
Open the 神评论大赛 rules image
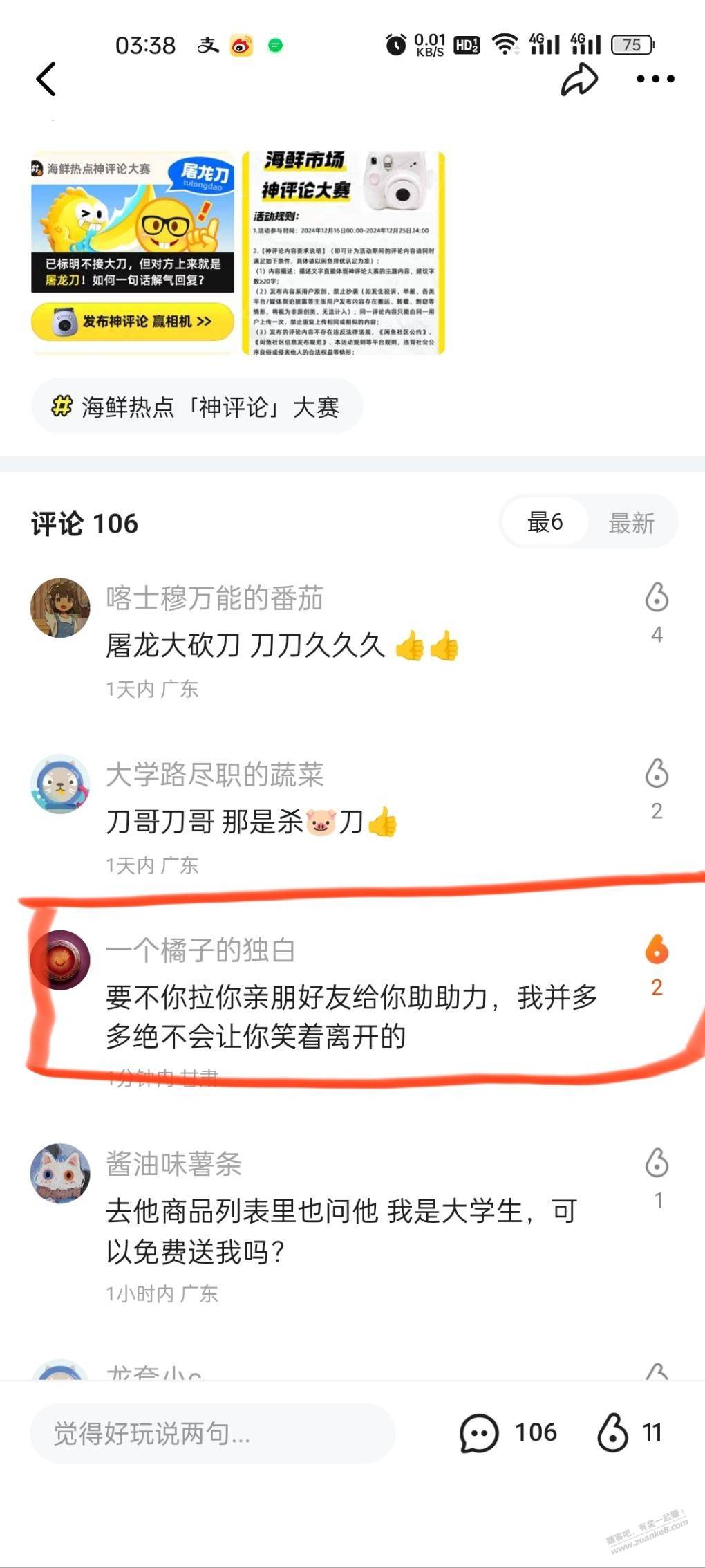[x=344, y=252]
